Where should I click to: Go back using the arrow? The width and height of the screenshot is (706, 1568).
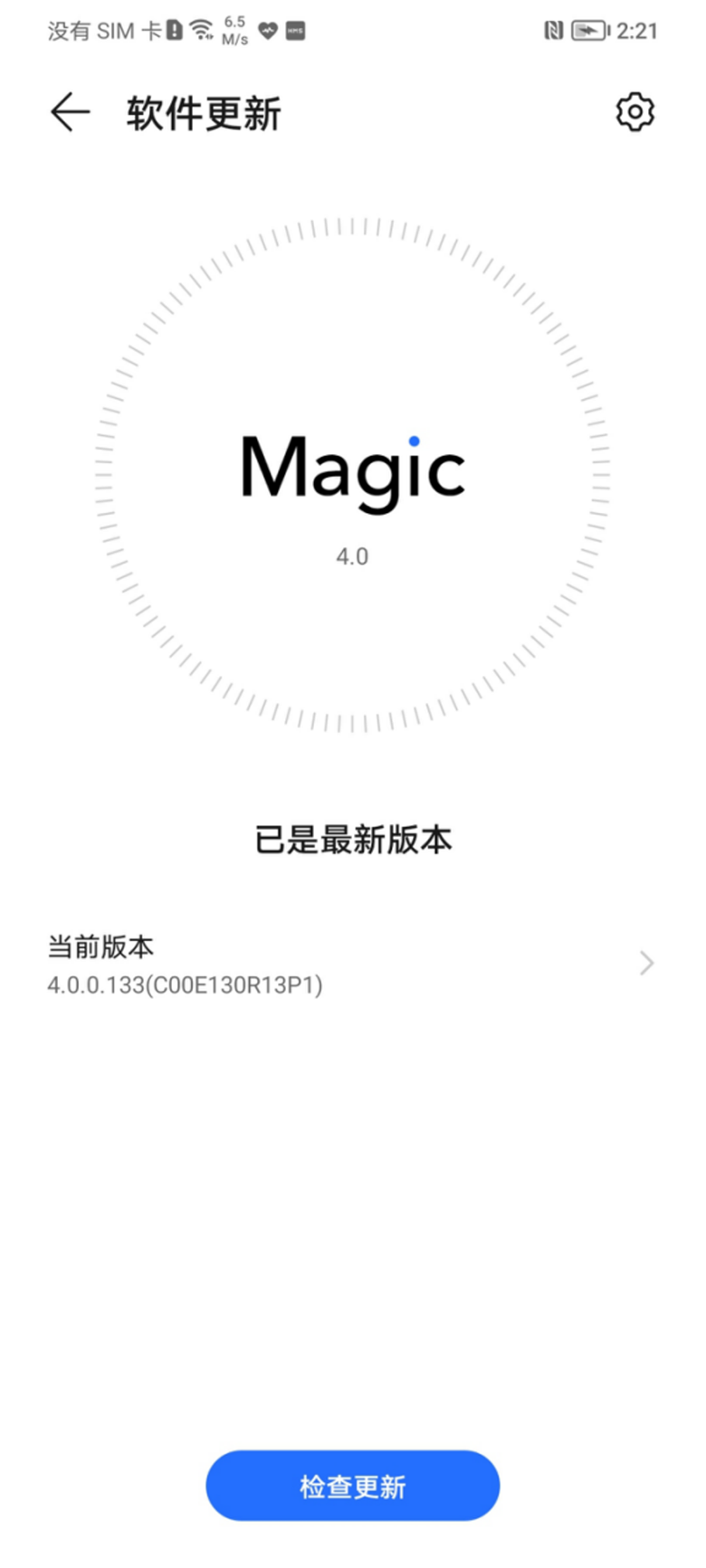(70, 113)
